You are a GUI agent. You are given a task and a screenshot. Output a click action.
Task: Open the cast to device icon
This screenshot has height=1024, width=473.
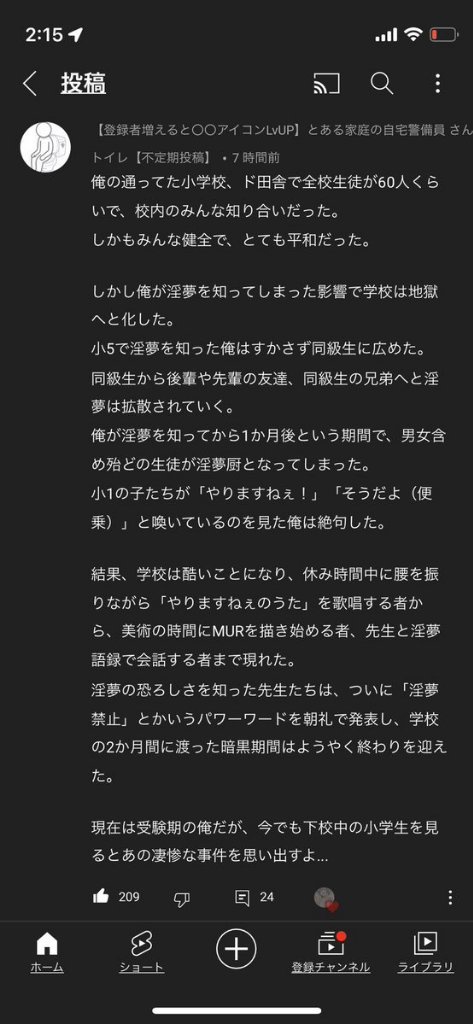(326, 84)
